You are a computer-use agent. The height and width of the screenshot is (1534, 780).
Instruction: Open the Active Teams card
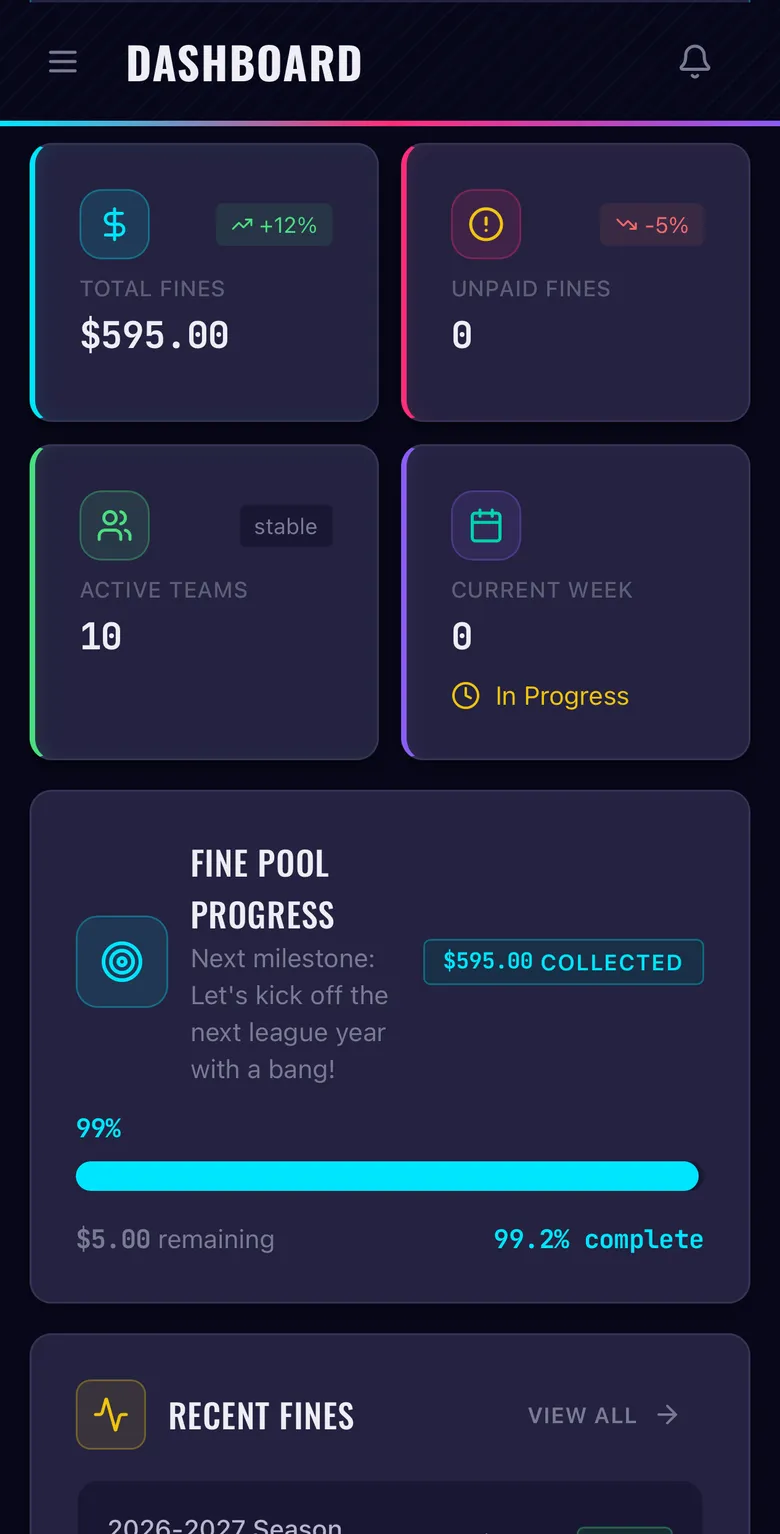pyautogui.click(x=205, y=602)
